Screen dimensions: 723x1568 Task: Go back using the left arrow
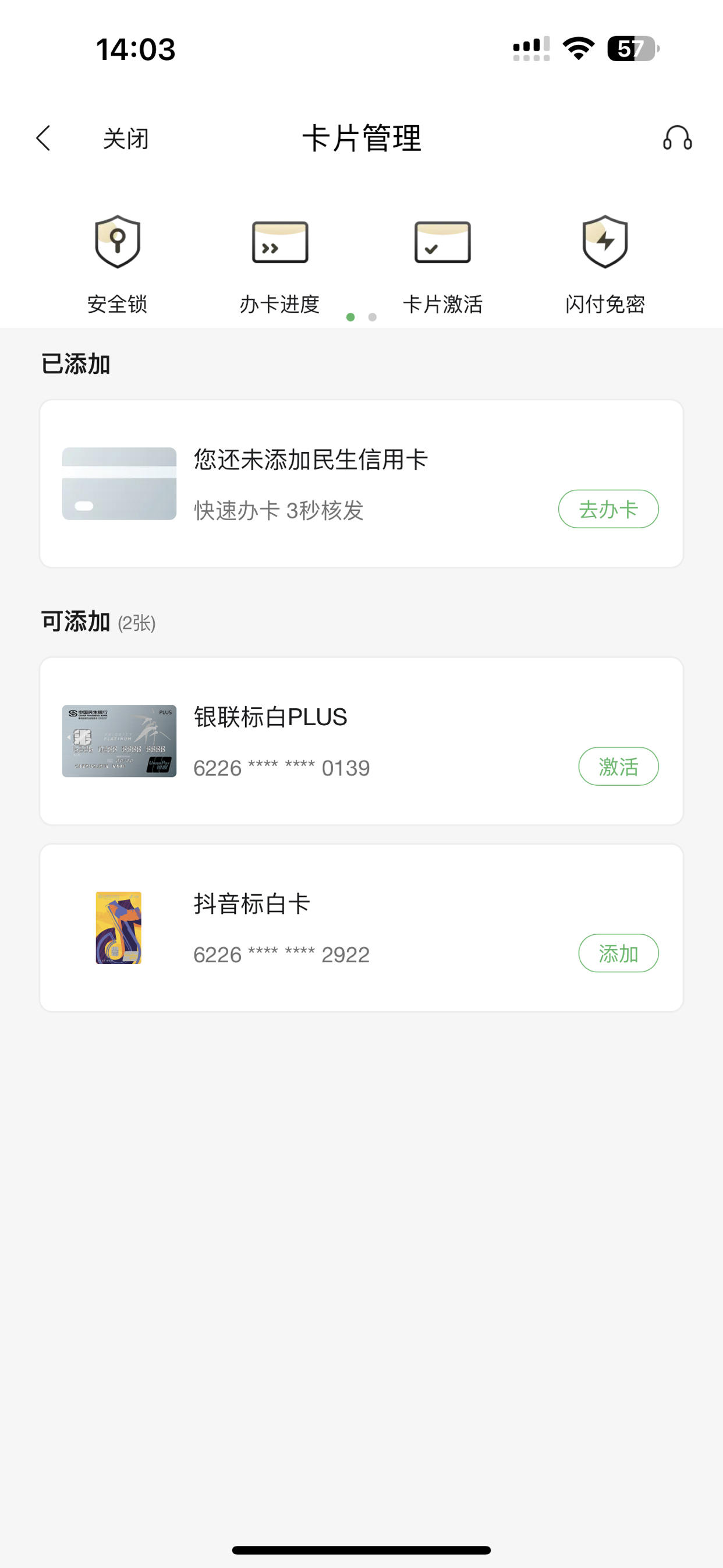click(43, 138)
